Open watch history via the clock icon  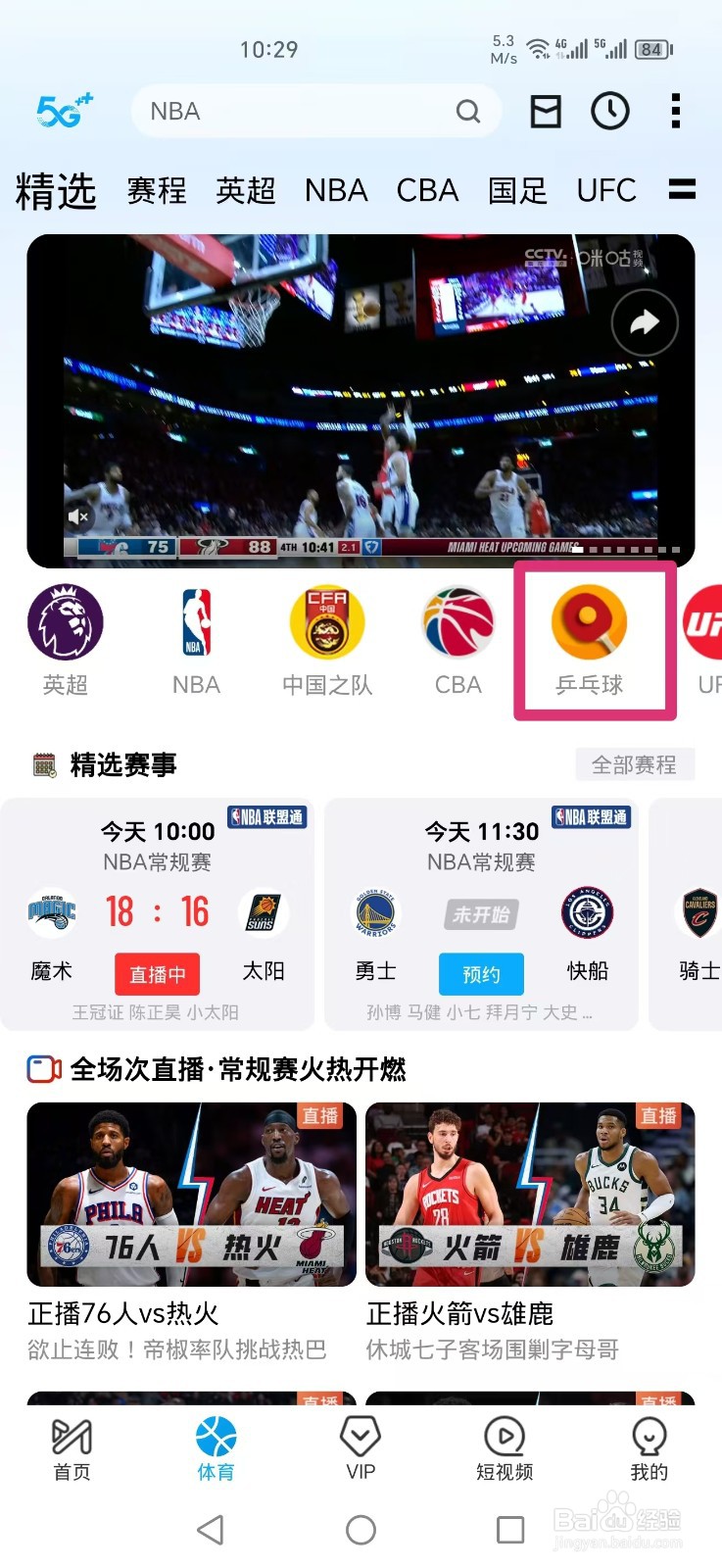[x=609, y=111]
